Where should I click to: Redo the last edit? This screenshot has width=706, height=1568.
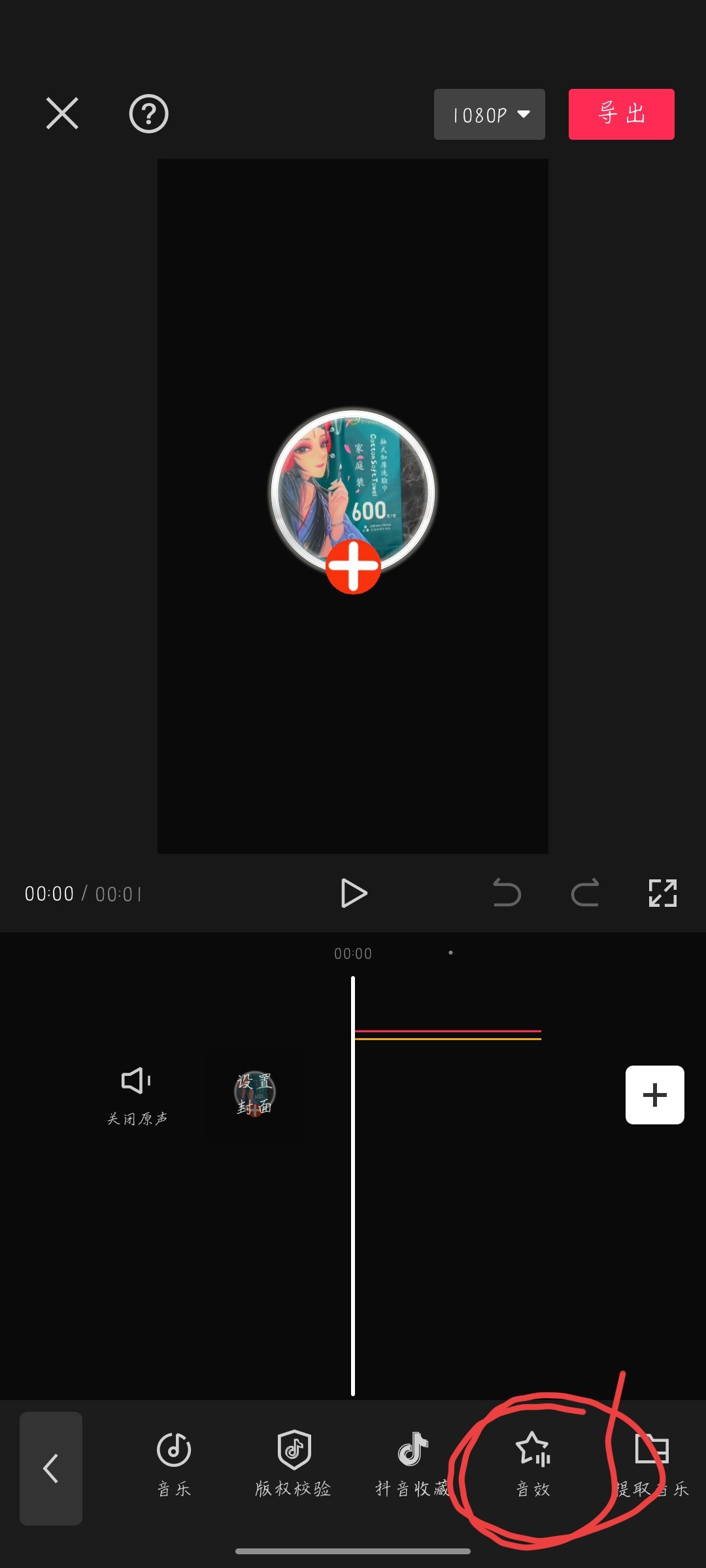click(x=584, y=893)
